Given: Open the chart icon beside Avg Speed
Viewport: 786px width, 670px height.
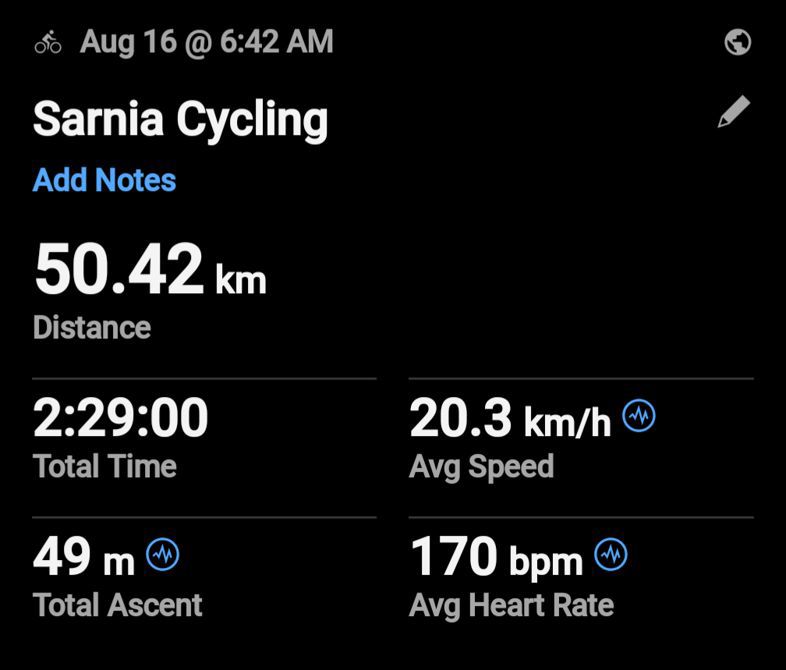Looking at the screenshot, I should (x=639, y=415).
